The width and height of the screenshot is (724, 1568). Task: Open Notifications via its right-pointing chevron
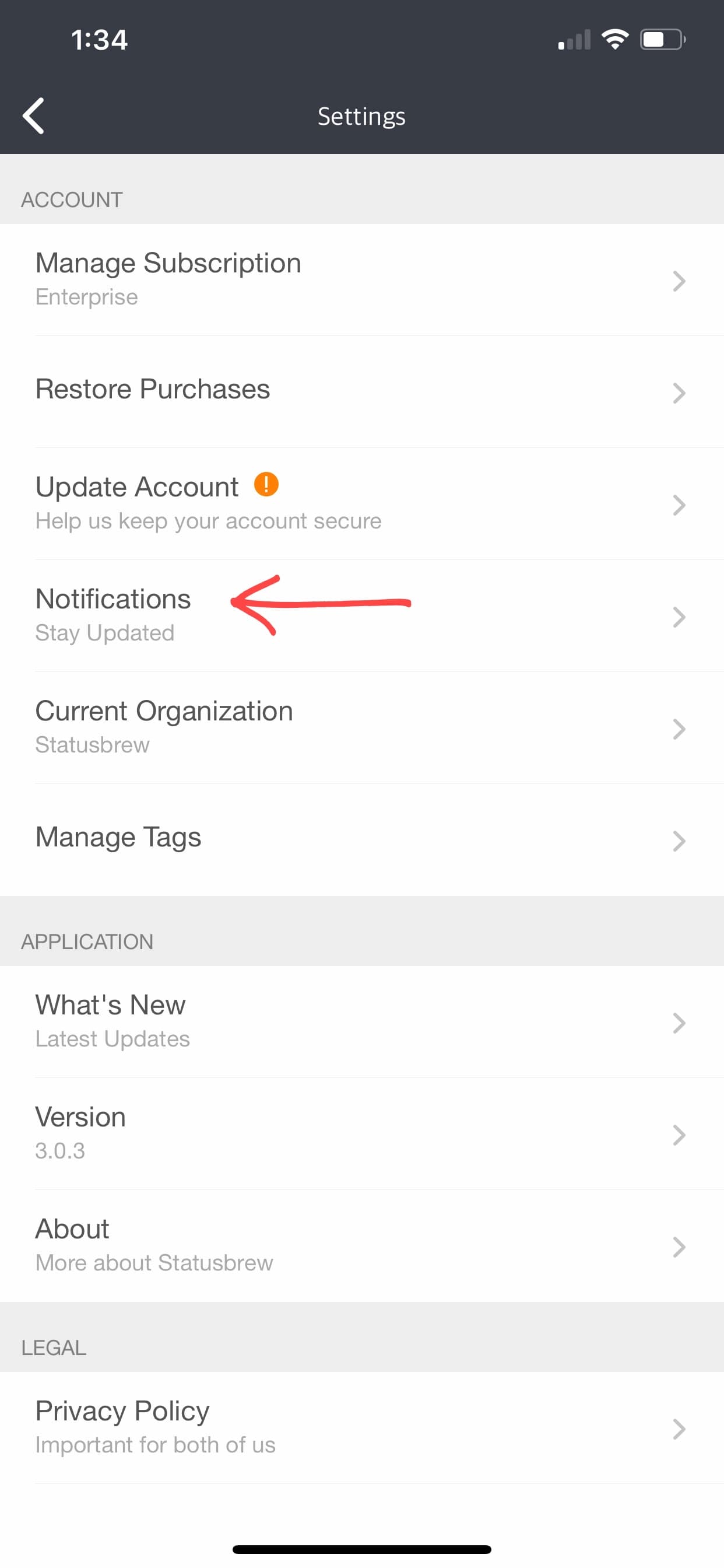pos(679,617)
